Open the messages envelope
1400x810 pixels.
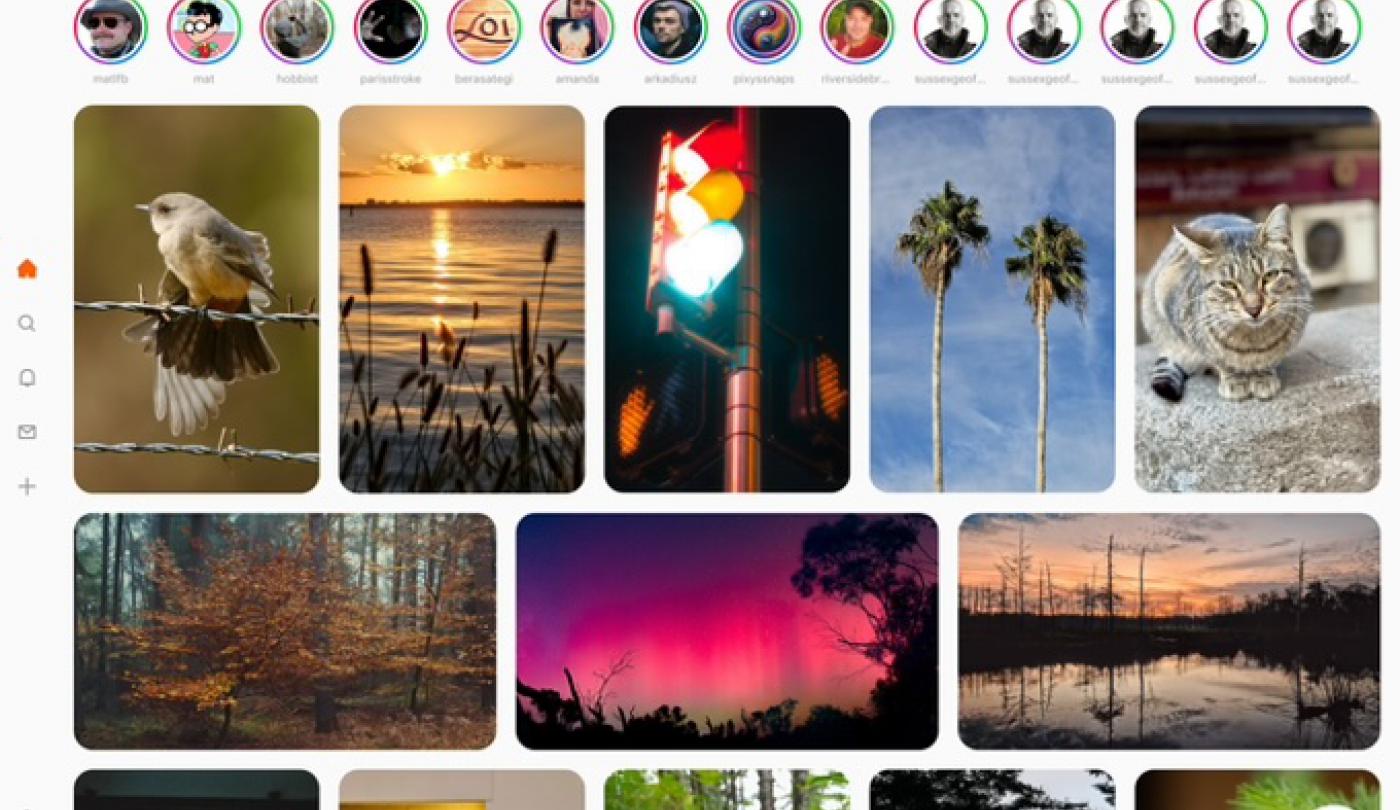coord(27,432)
